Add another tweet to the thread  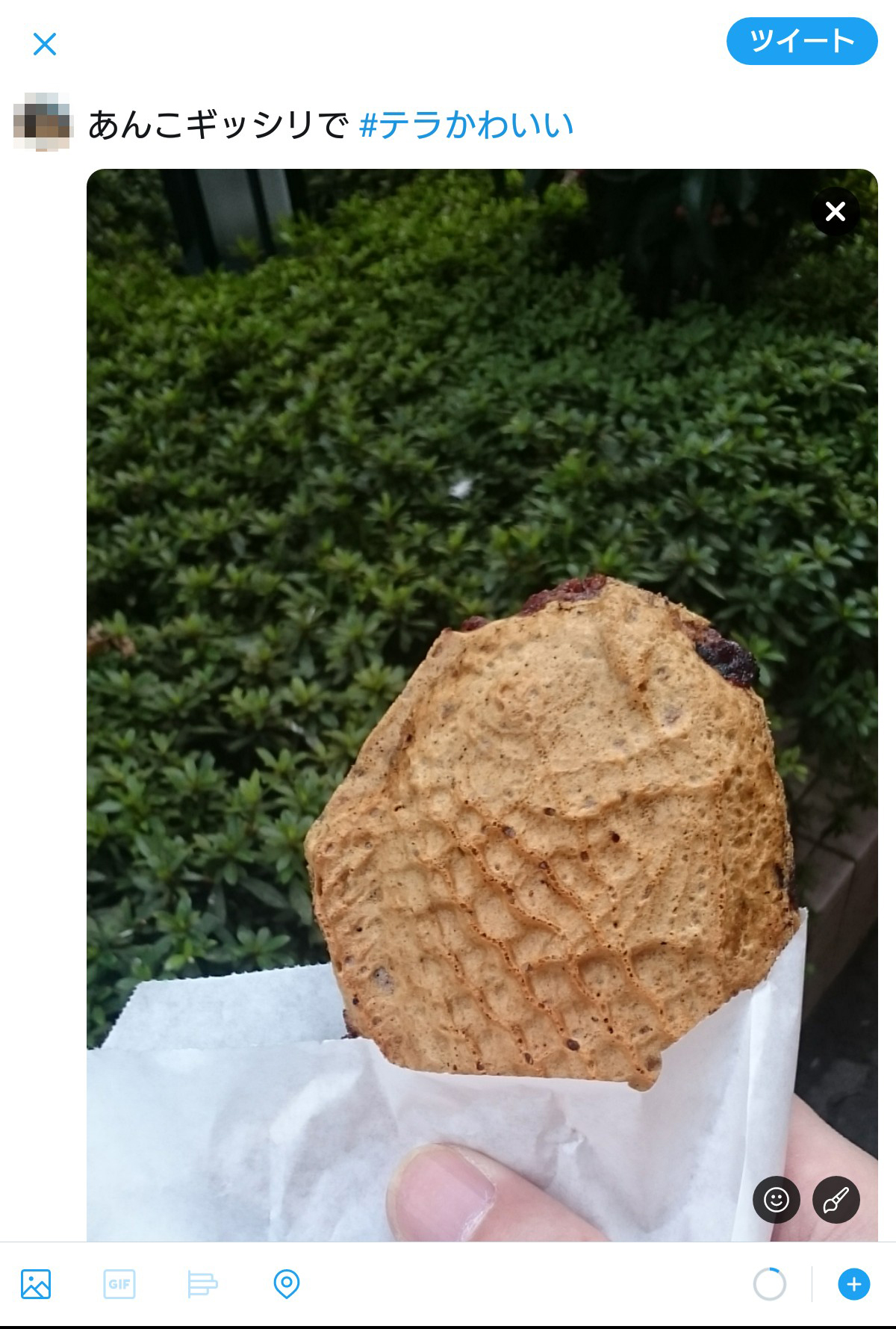tap(853, 1284)
